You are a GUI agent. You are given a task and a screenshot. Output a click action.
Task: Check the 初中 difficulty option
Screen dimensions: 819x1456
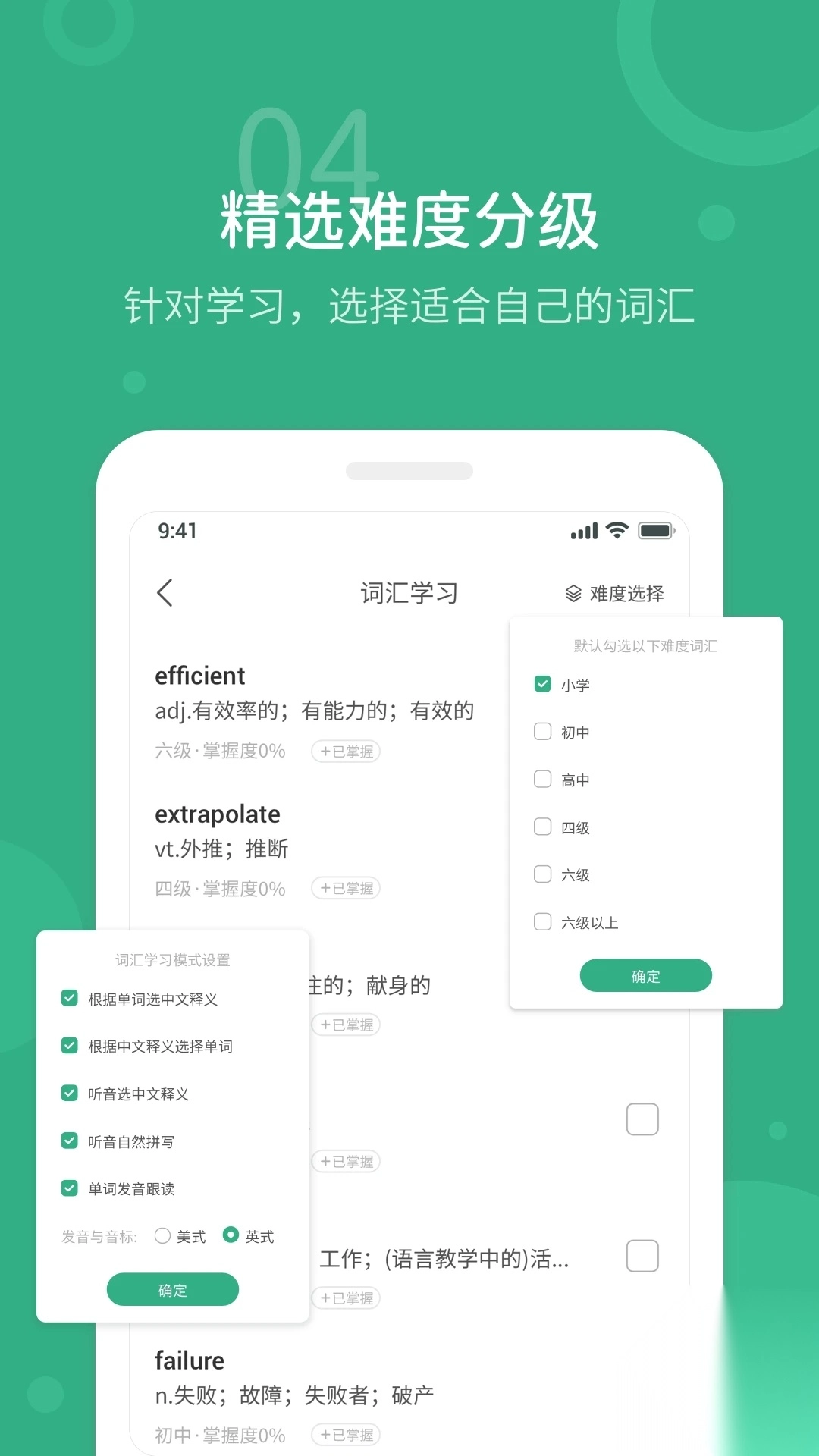click(542, 731)
